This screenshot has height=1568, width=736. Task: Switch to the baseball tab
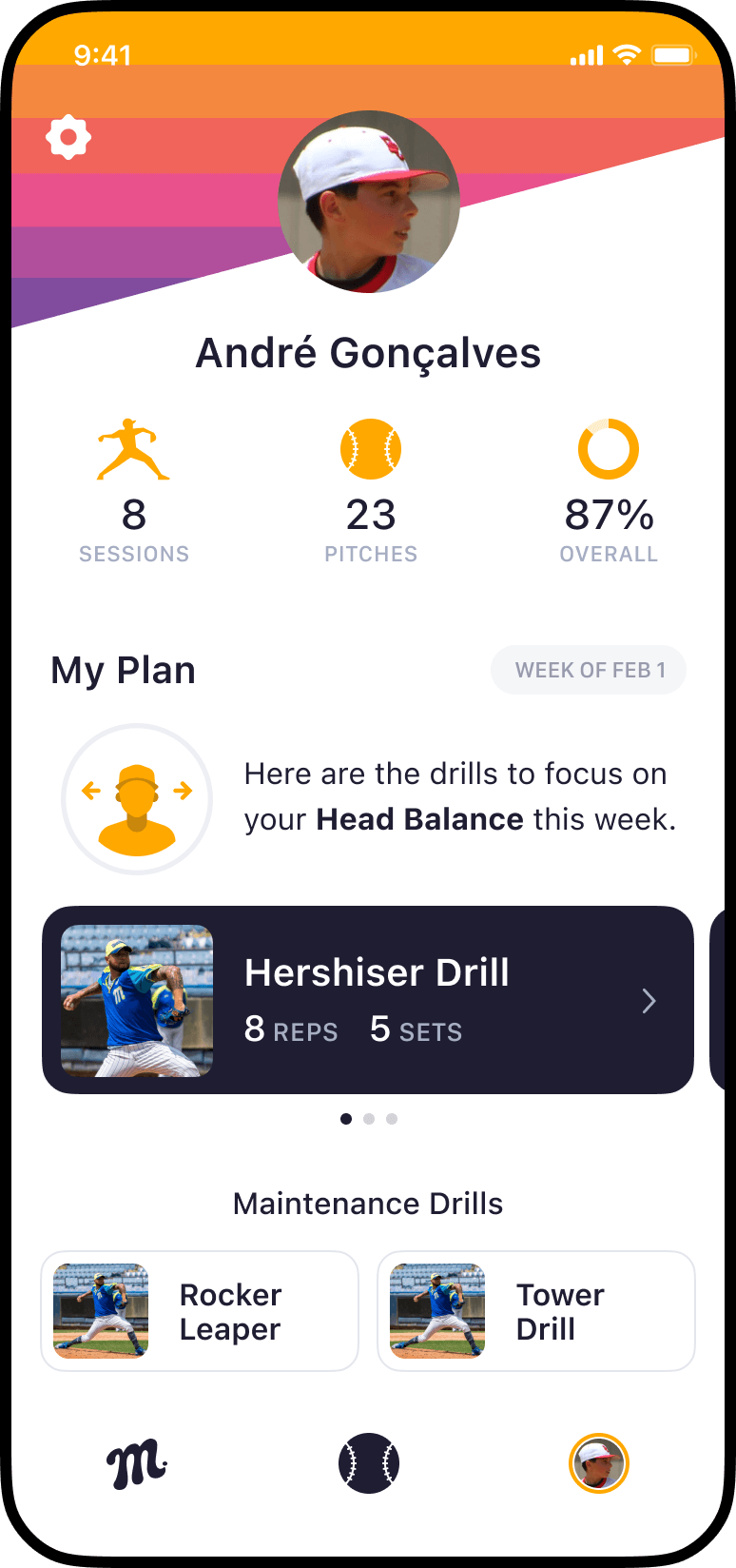point(369,1463)
